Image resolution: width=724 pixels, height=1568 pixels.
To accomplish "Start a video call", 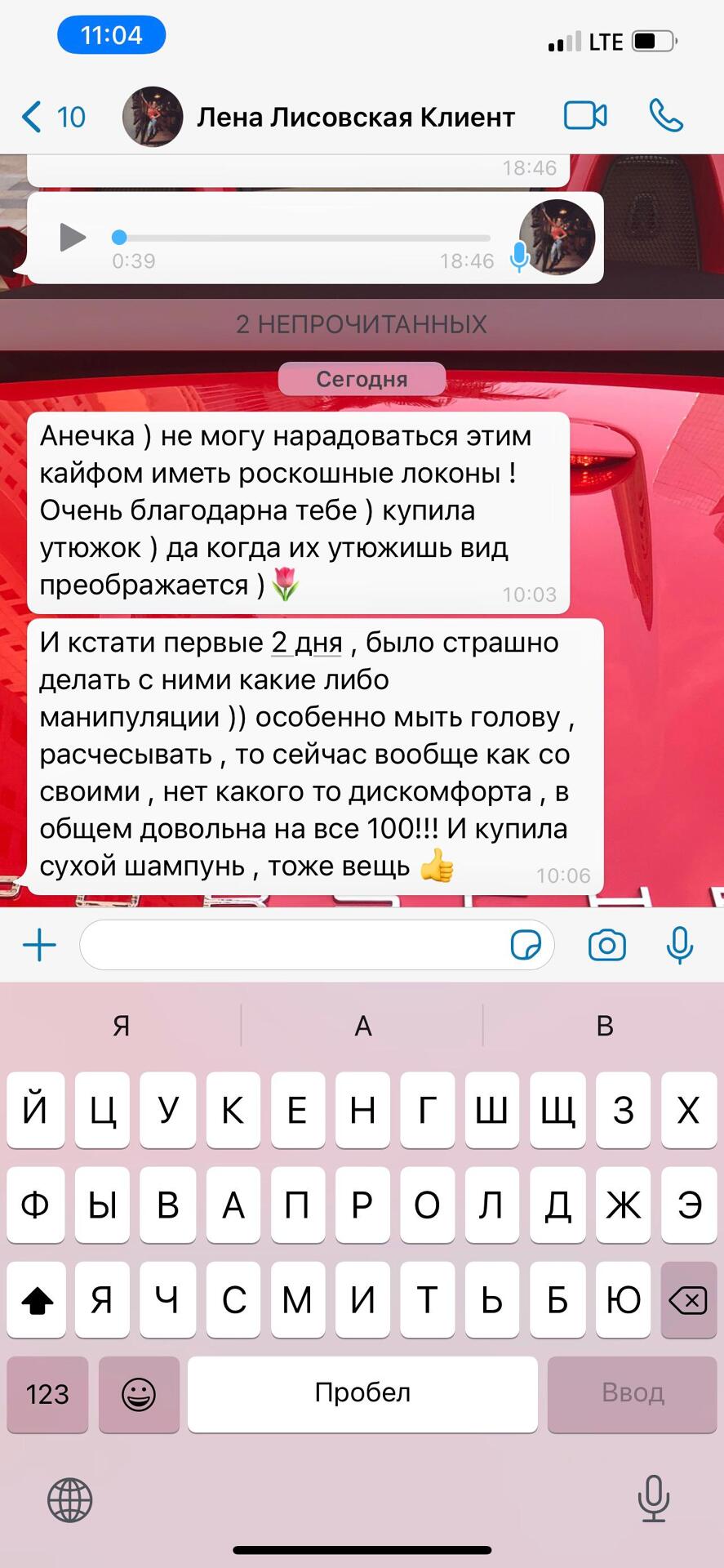I will (585, 116).
